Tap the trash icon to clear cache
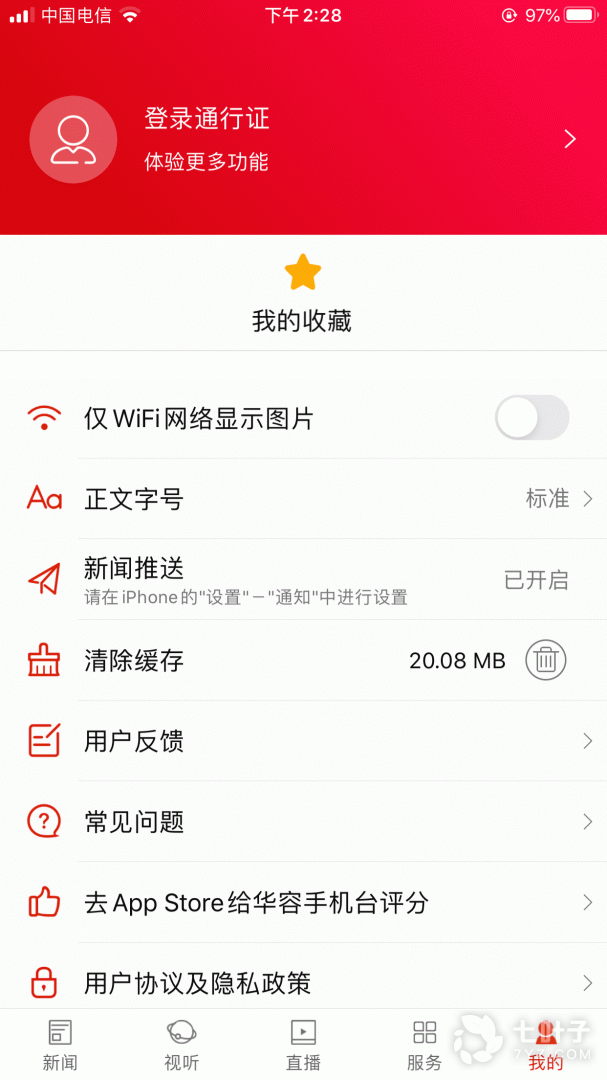Screen dimensions: 607x1080 point(546,660)
